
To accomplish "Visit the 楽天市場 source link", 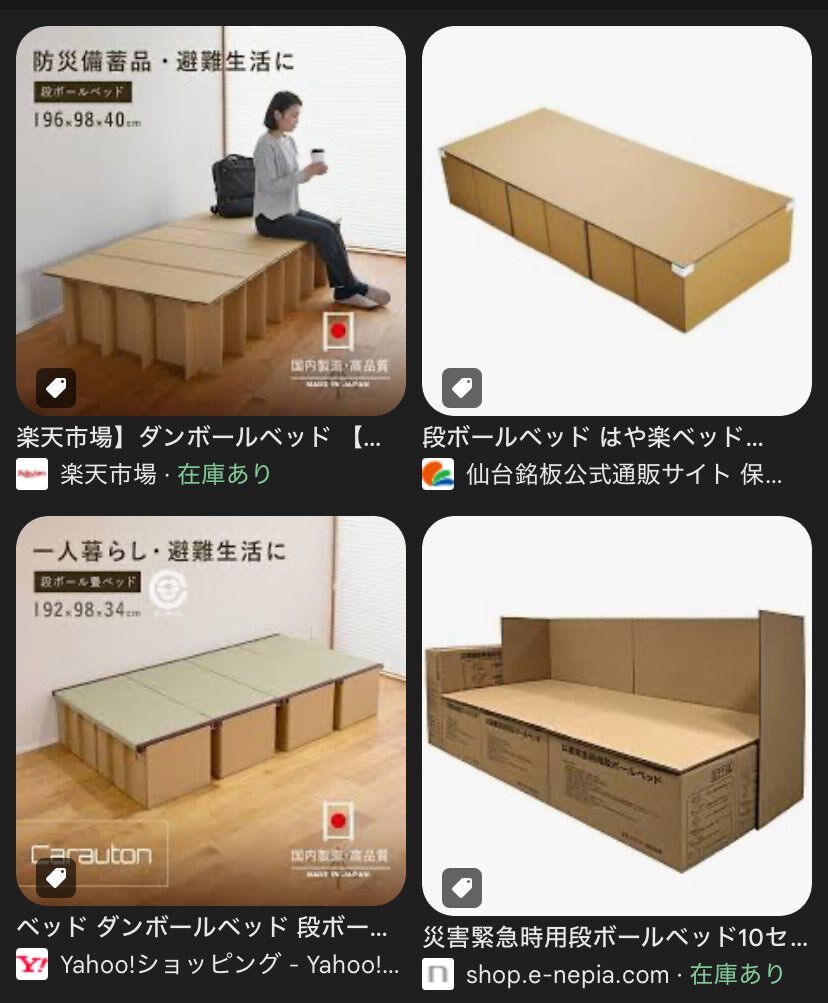I will [110, 474].
